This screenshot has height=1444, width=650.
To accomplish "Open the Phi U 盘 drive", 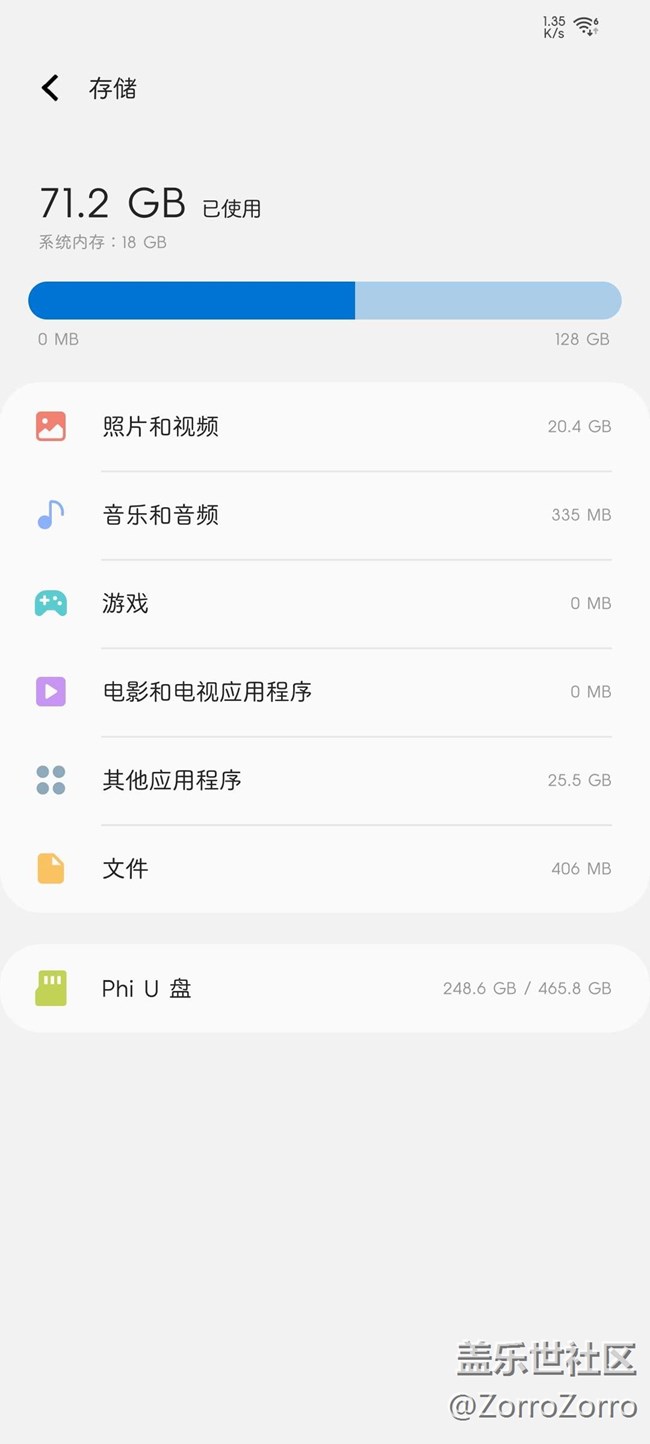I will pyautogui.click(x=324, y=988).
